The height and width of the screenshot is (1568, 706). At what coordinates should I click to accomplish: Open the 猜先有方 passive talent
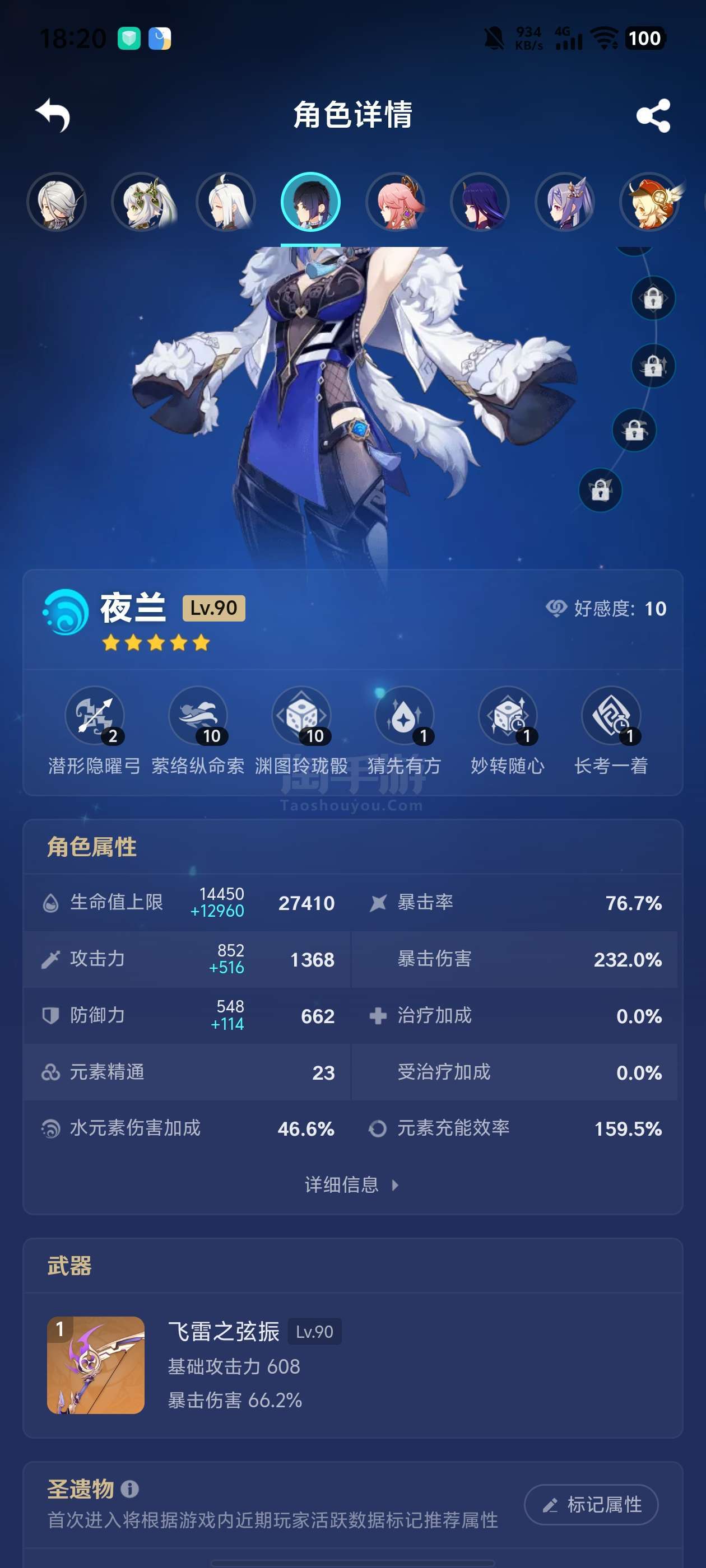(x=404, y=730)
